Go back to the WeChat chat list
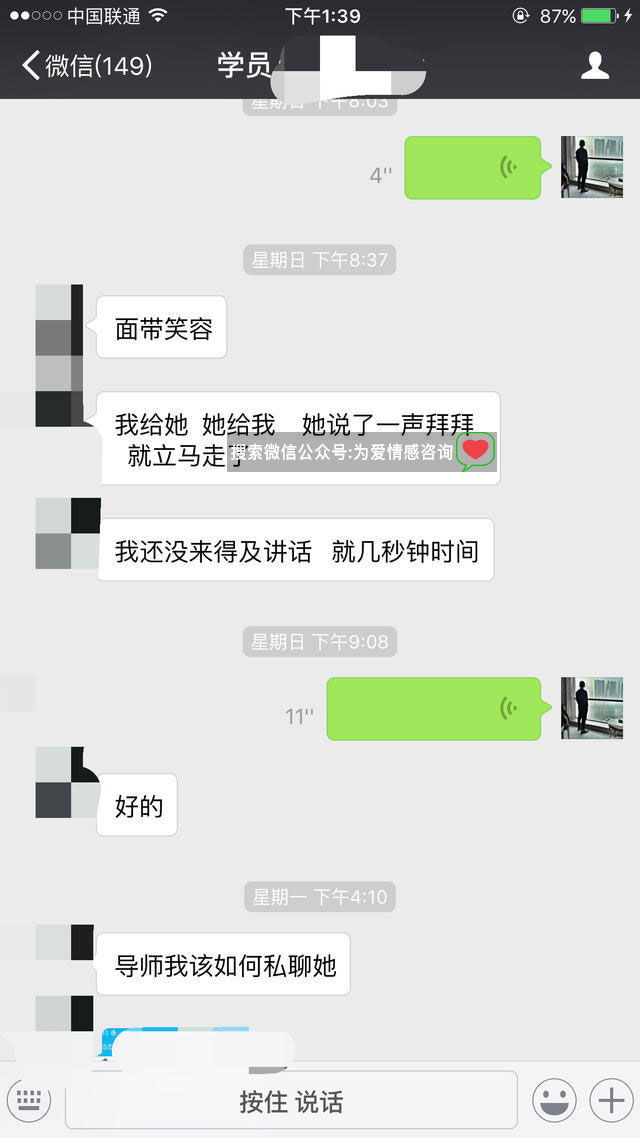The height and width of the screenshot is (1138, 640). pyautogui.click(x=85, y=66)
